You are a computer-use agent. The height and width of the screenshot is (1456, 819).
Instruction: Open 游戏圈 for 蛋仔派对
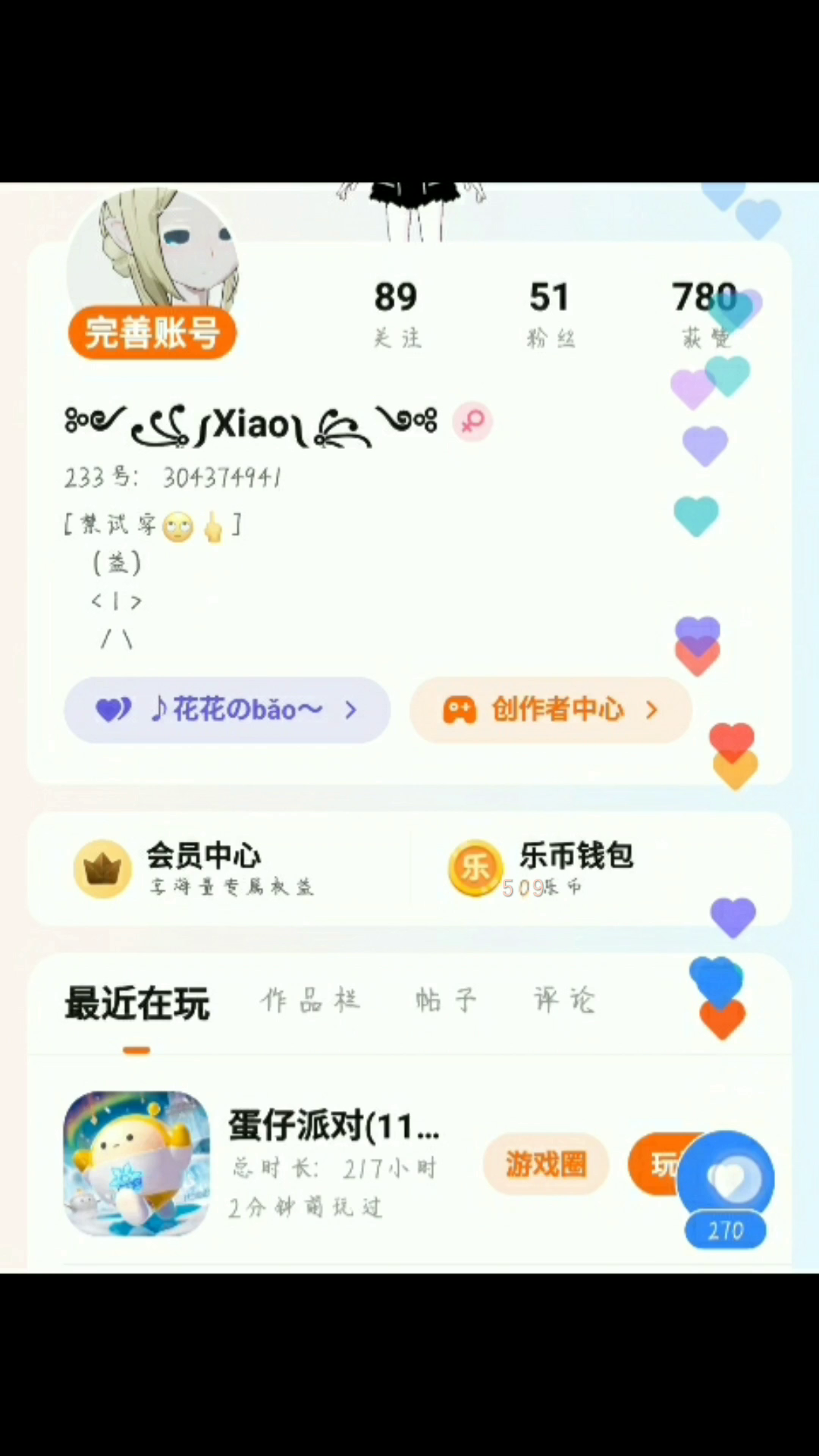545,1164
